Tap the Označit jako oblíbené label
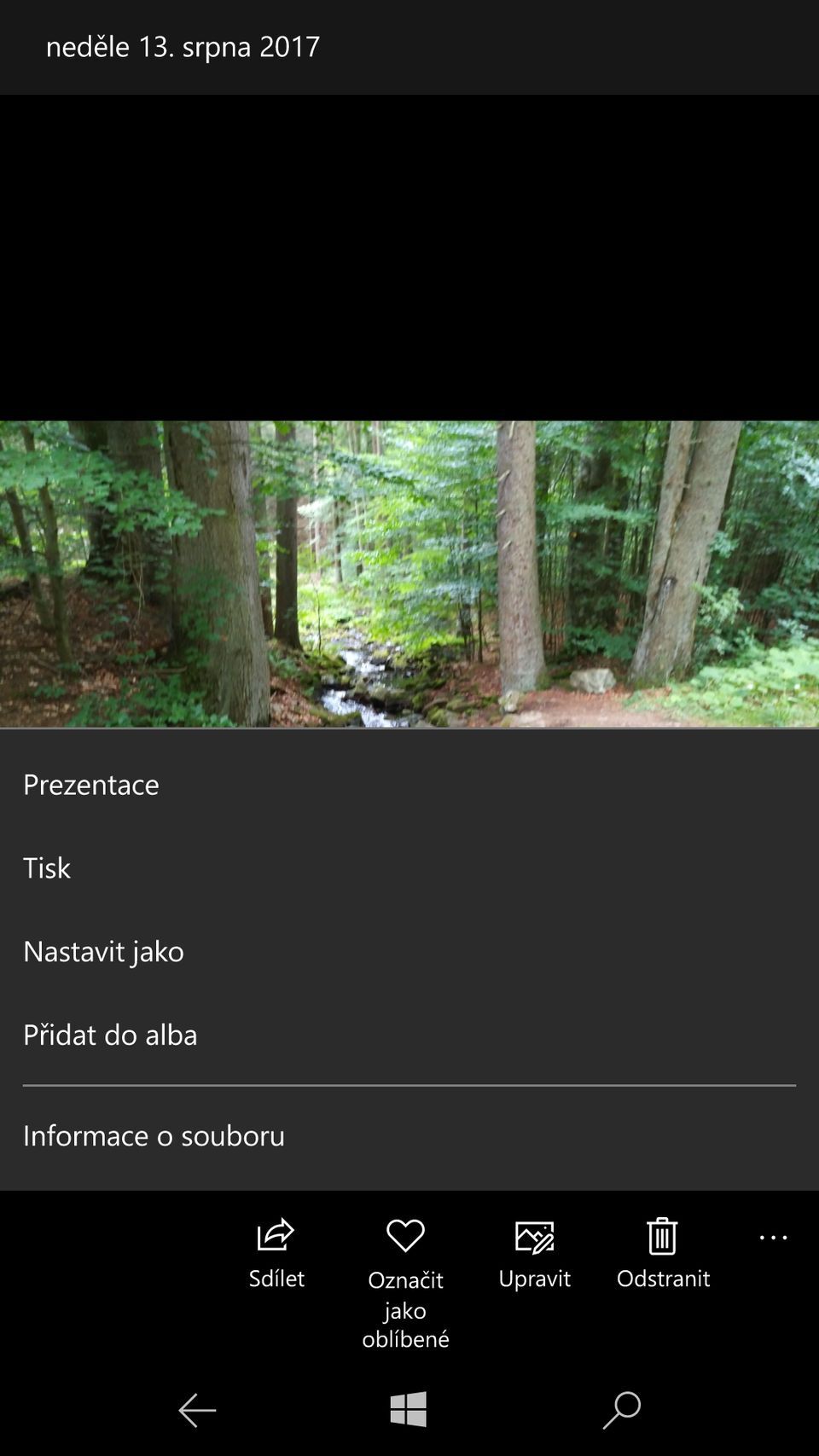This screenshot has width=819, height=1456. [406, 1309]
